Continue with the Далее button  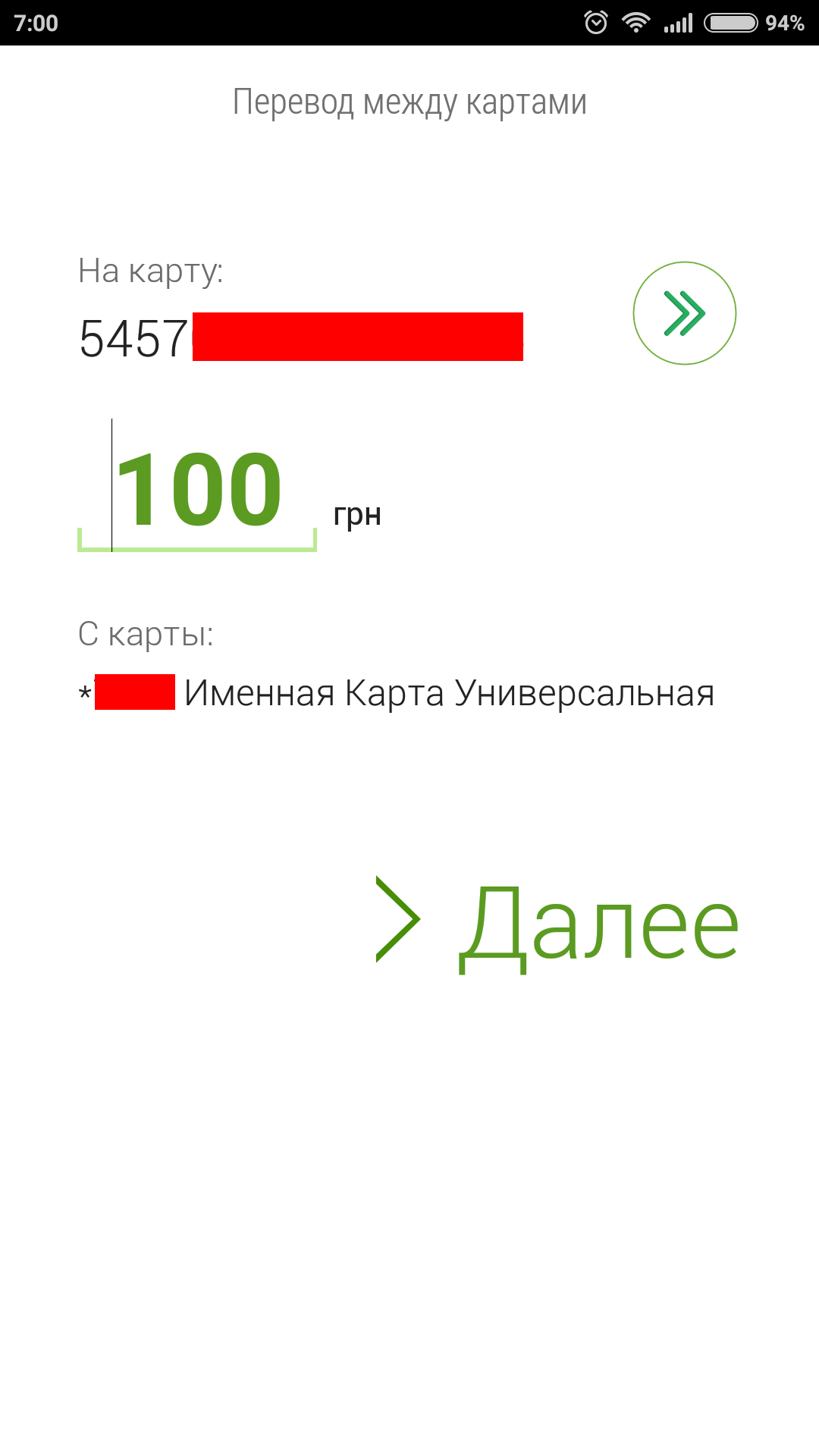[558, 923]
